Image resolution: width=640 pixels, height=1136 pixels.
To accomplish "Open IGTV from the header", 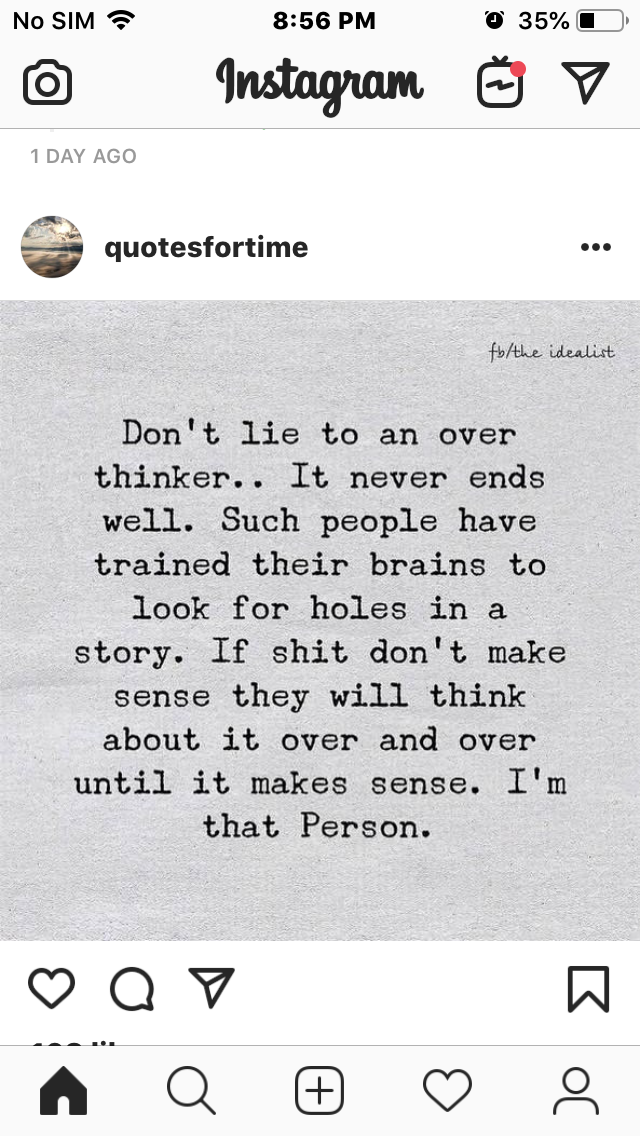I will click(500, 83).
